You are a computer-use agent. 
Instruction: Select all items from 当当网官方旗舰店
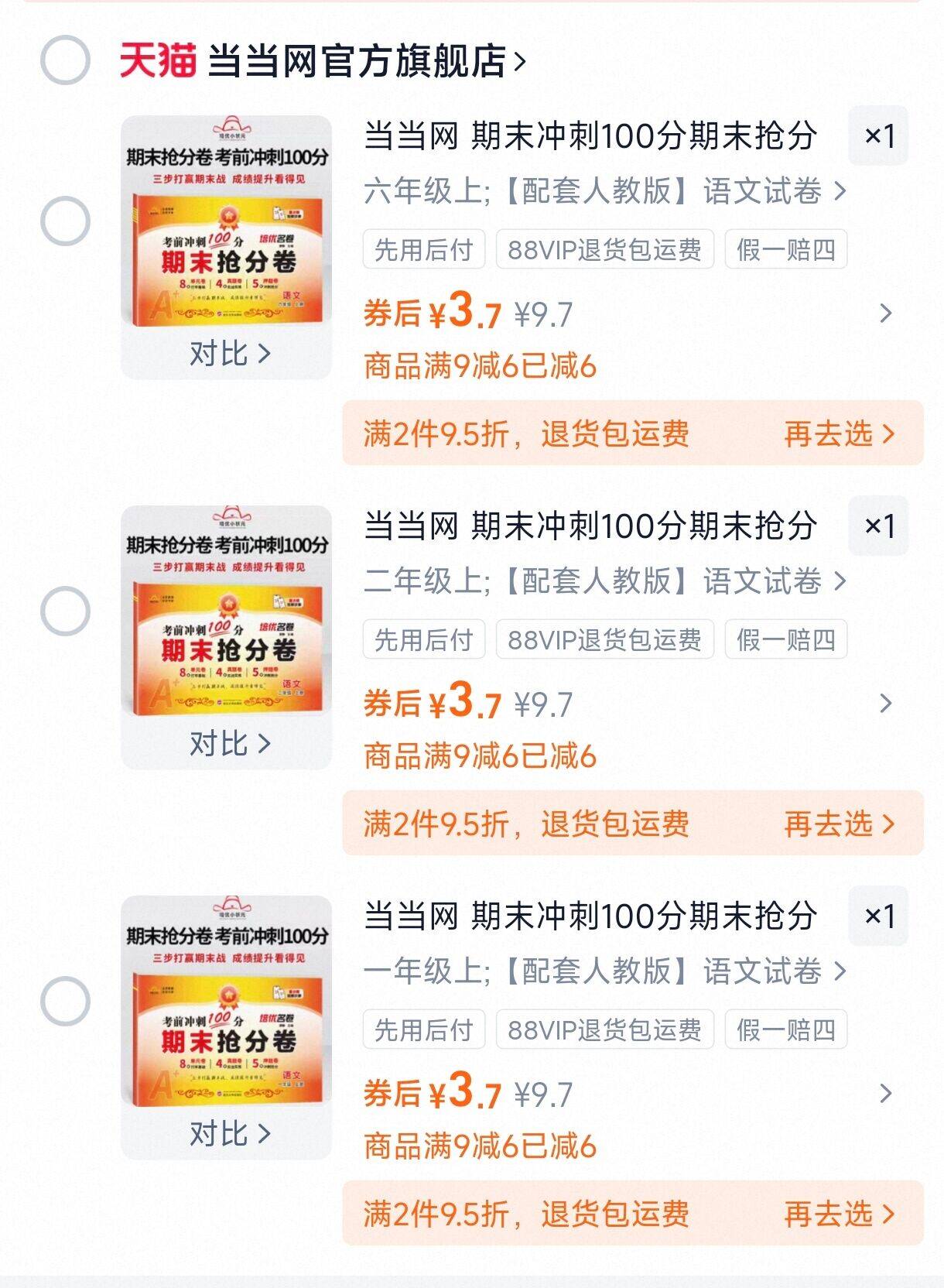click(x=65, y=60)
